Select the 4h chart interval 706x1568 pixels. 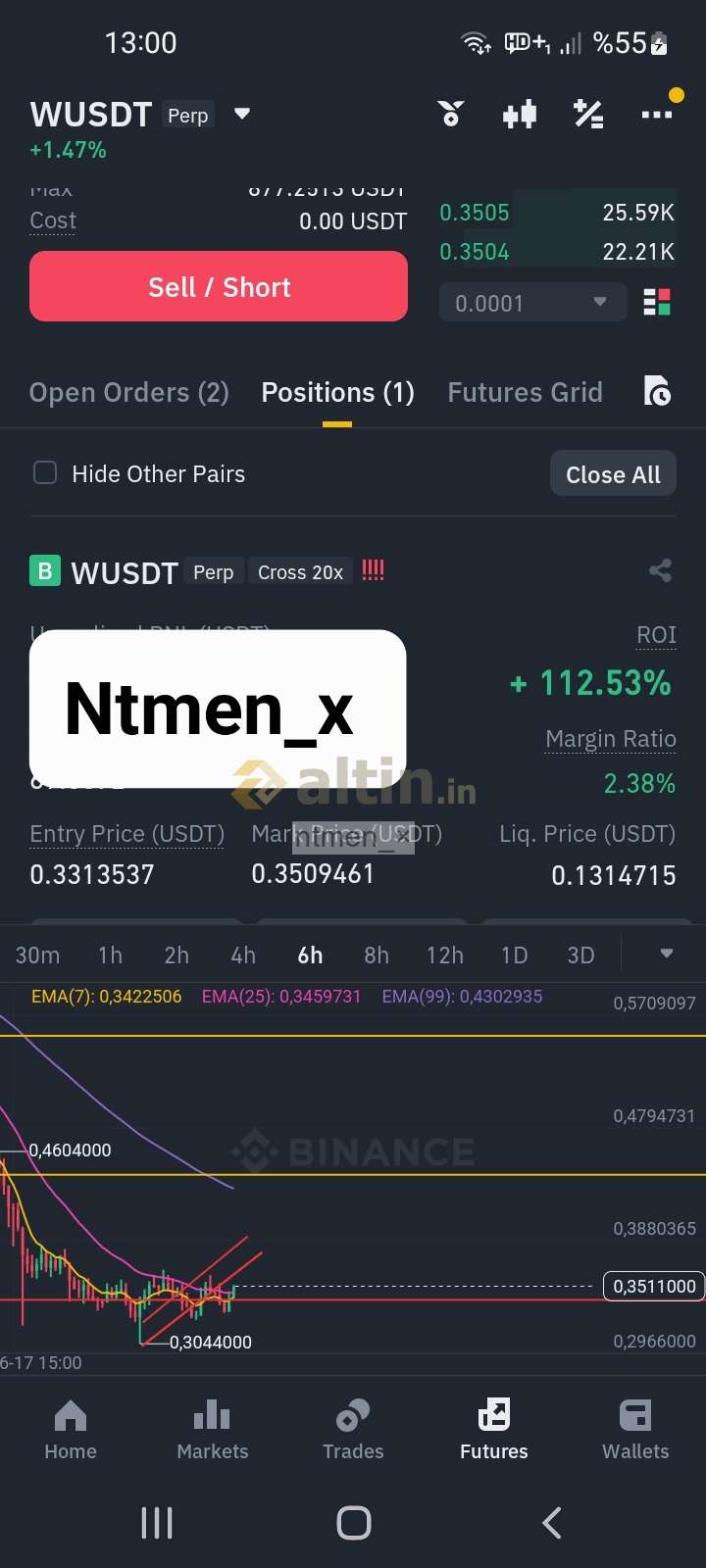coord(243,955)
